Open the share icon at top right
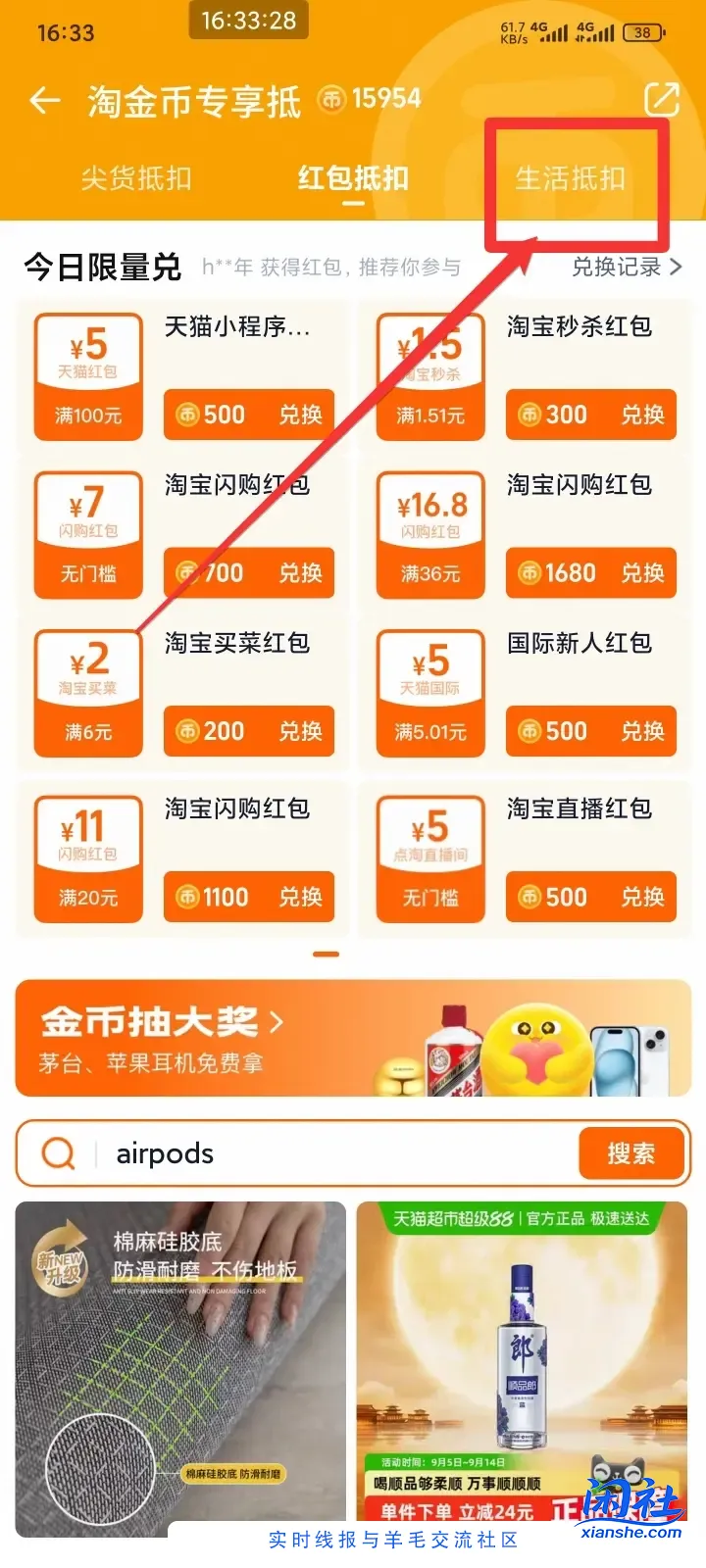 [663, 99]
